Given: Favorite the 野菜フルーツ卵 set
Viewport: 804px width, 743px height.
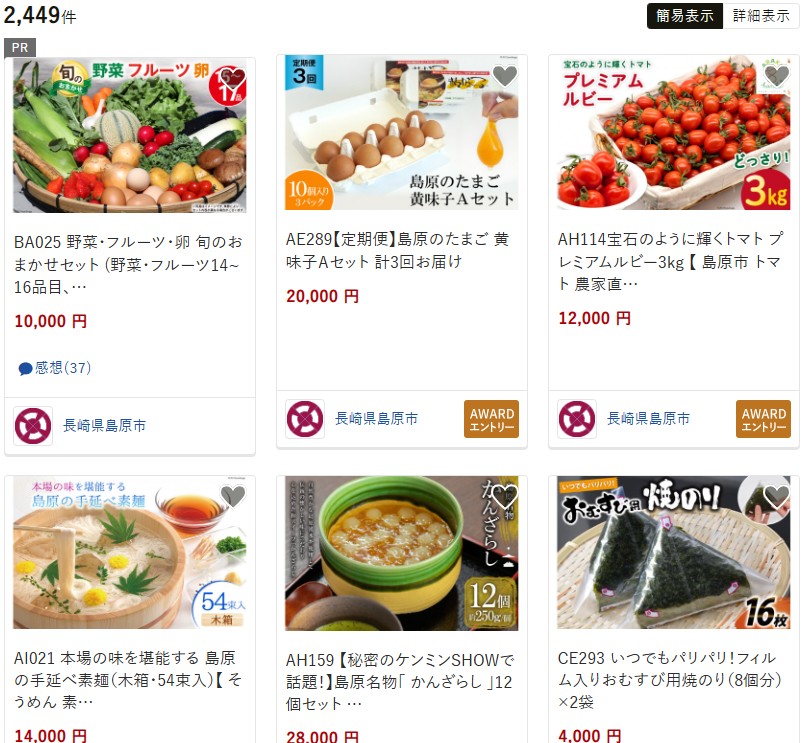Looking at the screenshot, I should (x=232, y=76).
